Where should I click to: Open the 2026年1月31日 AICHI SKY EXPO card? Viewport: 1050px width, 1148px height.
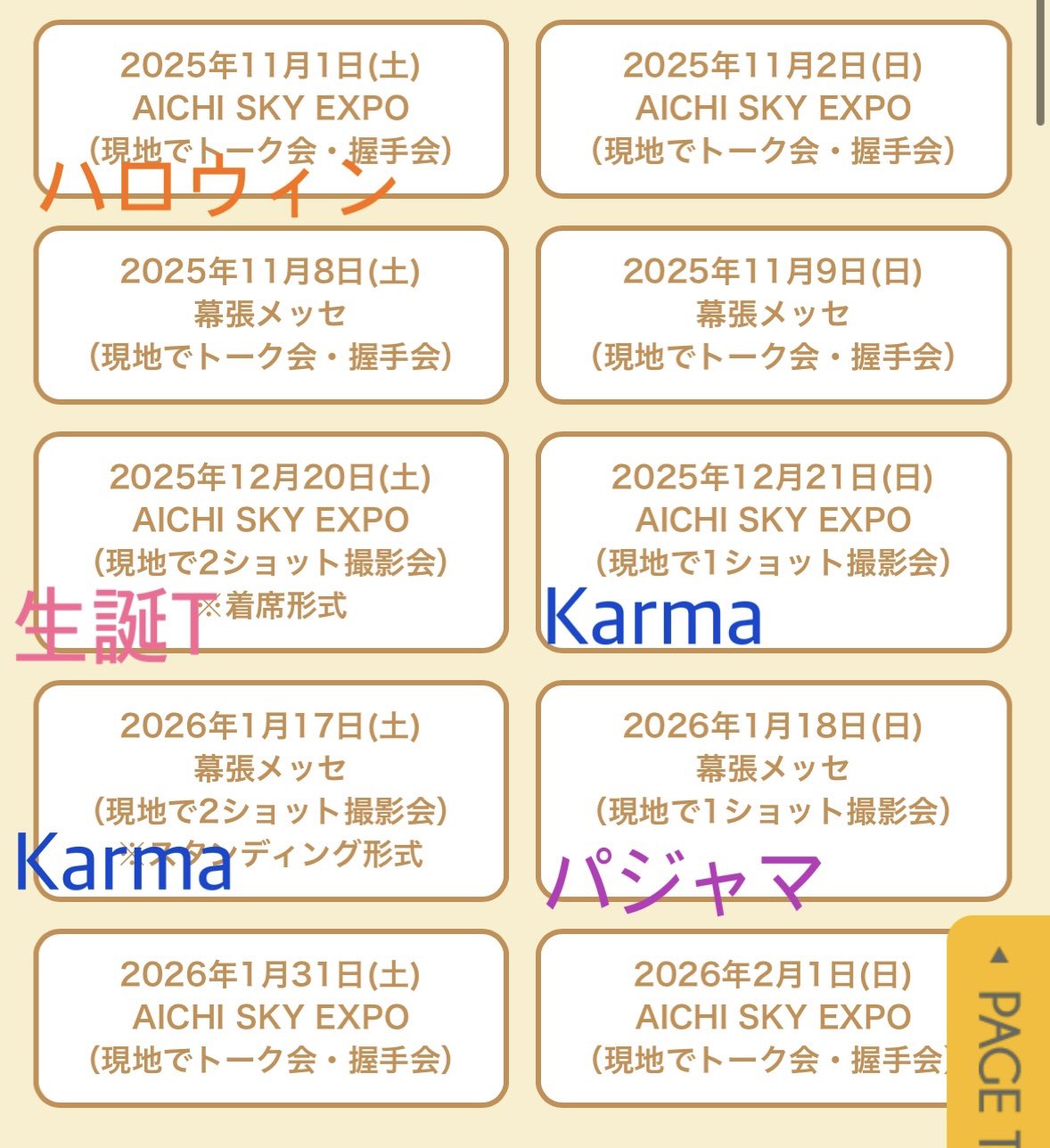click(271, 1017)
